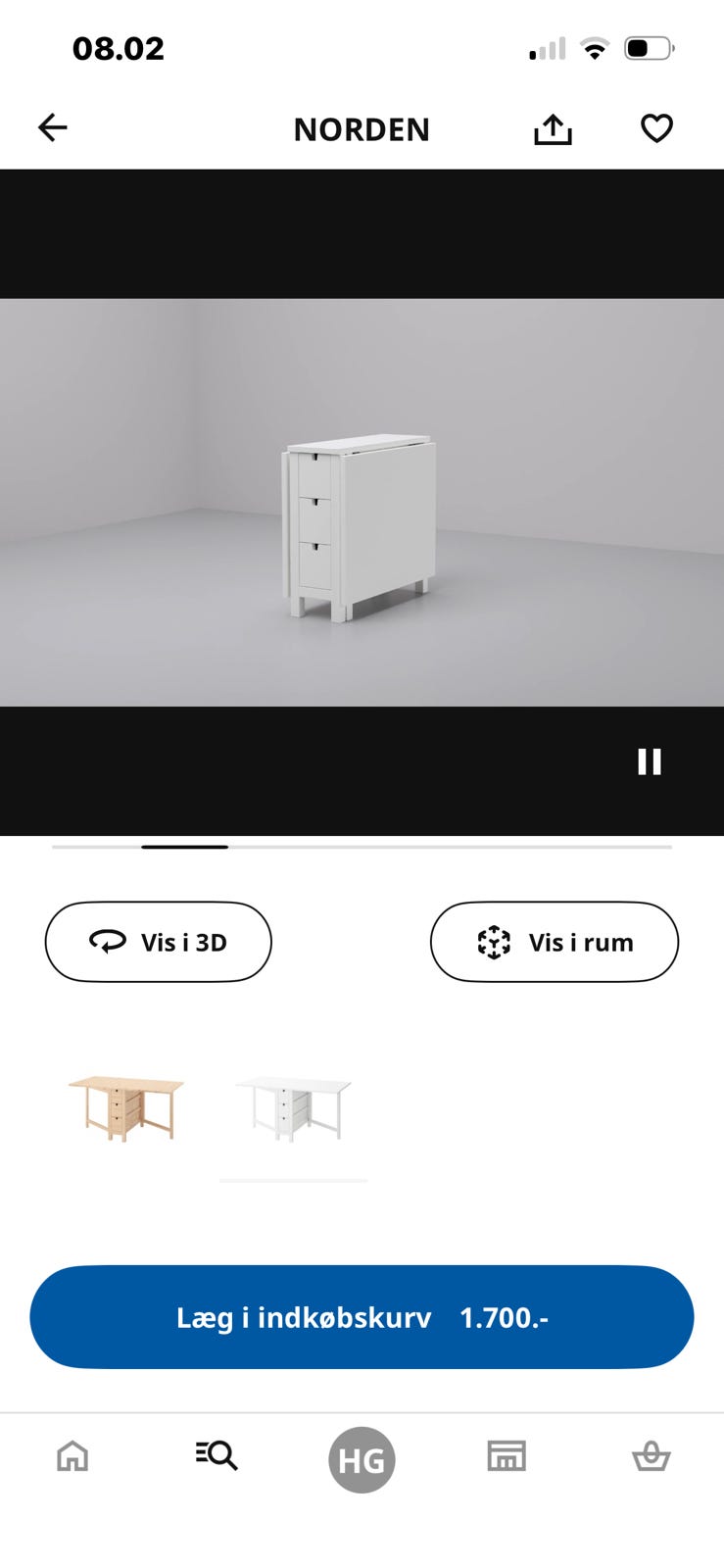This screenshot has height=1568, width=724.
Task: Open the IKEA home screen icon
Action: (72, 1457)
